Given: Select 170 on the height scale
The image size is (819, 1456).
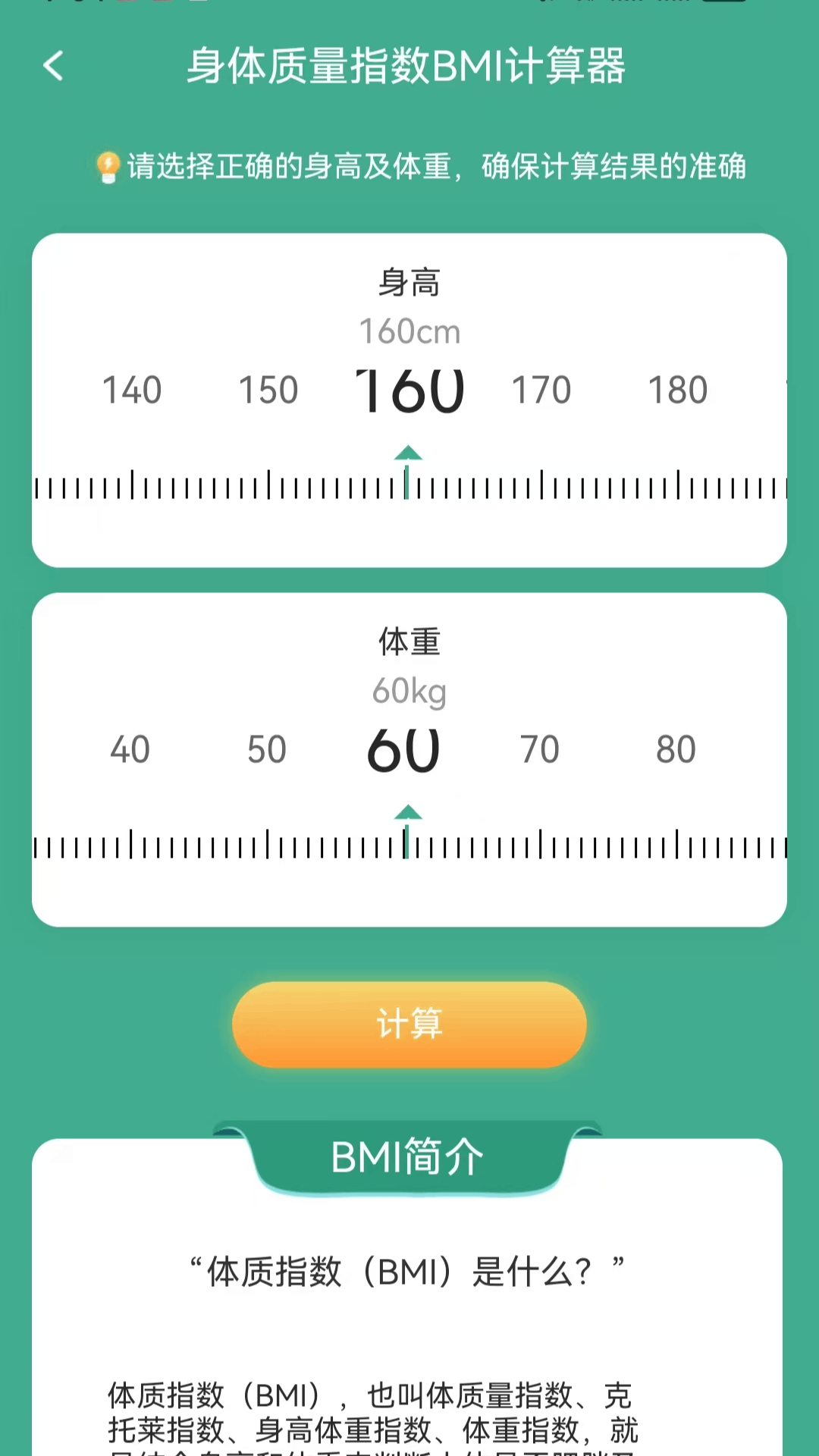Looking at the screenshot, I should tap(541, 390).
